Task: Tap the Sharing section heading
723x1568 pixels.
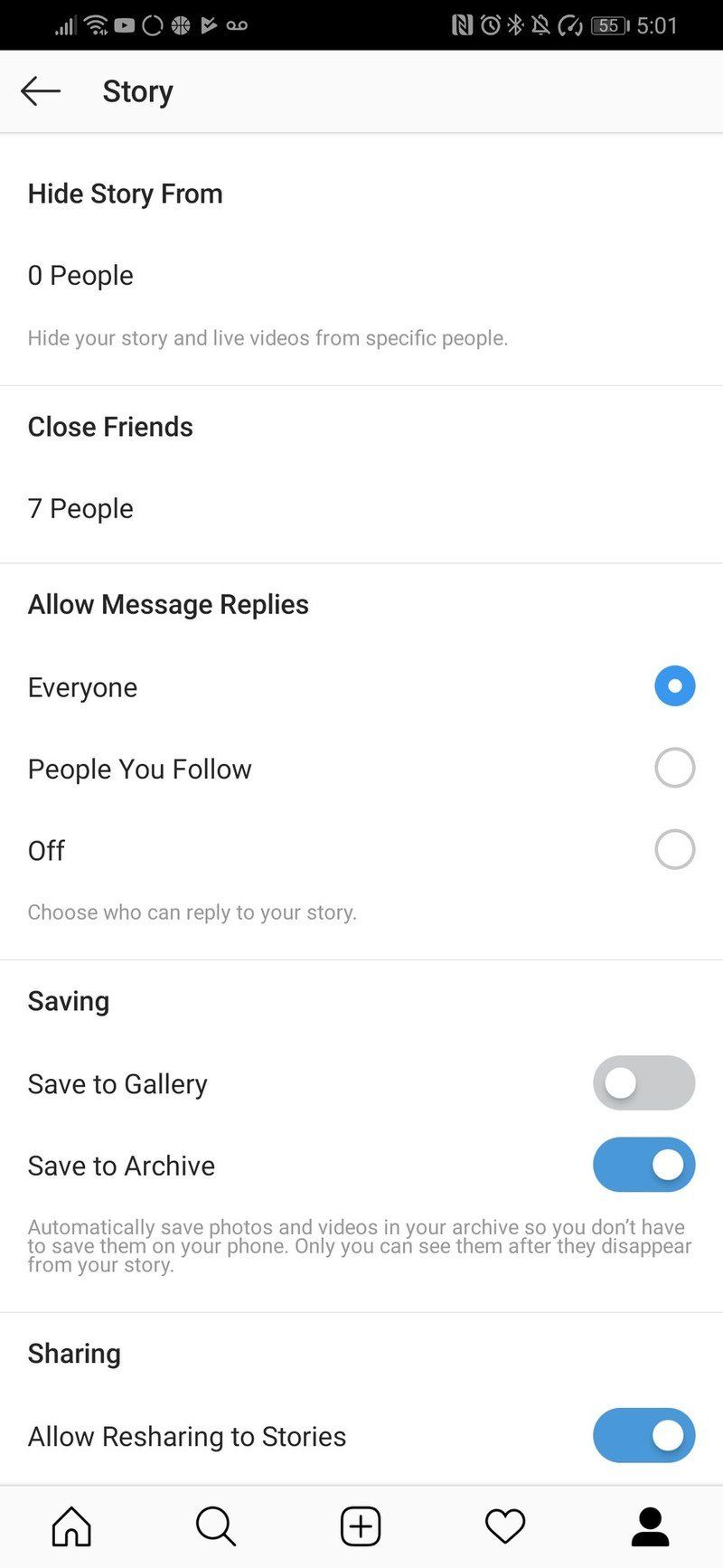Action: 74,1353
